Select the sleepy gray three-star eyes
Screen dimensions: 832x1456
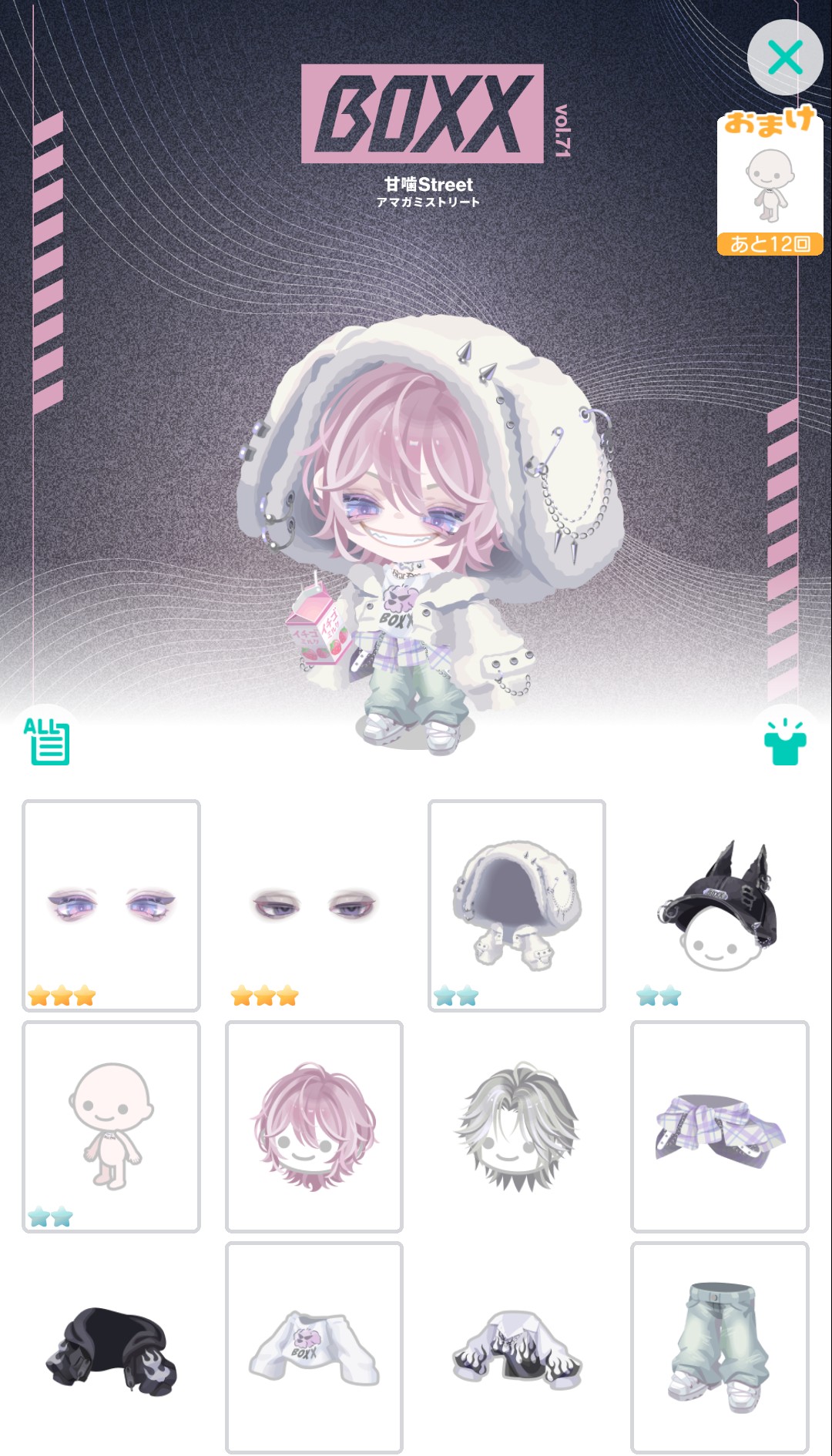point(314,905)
